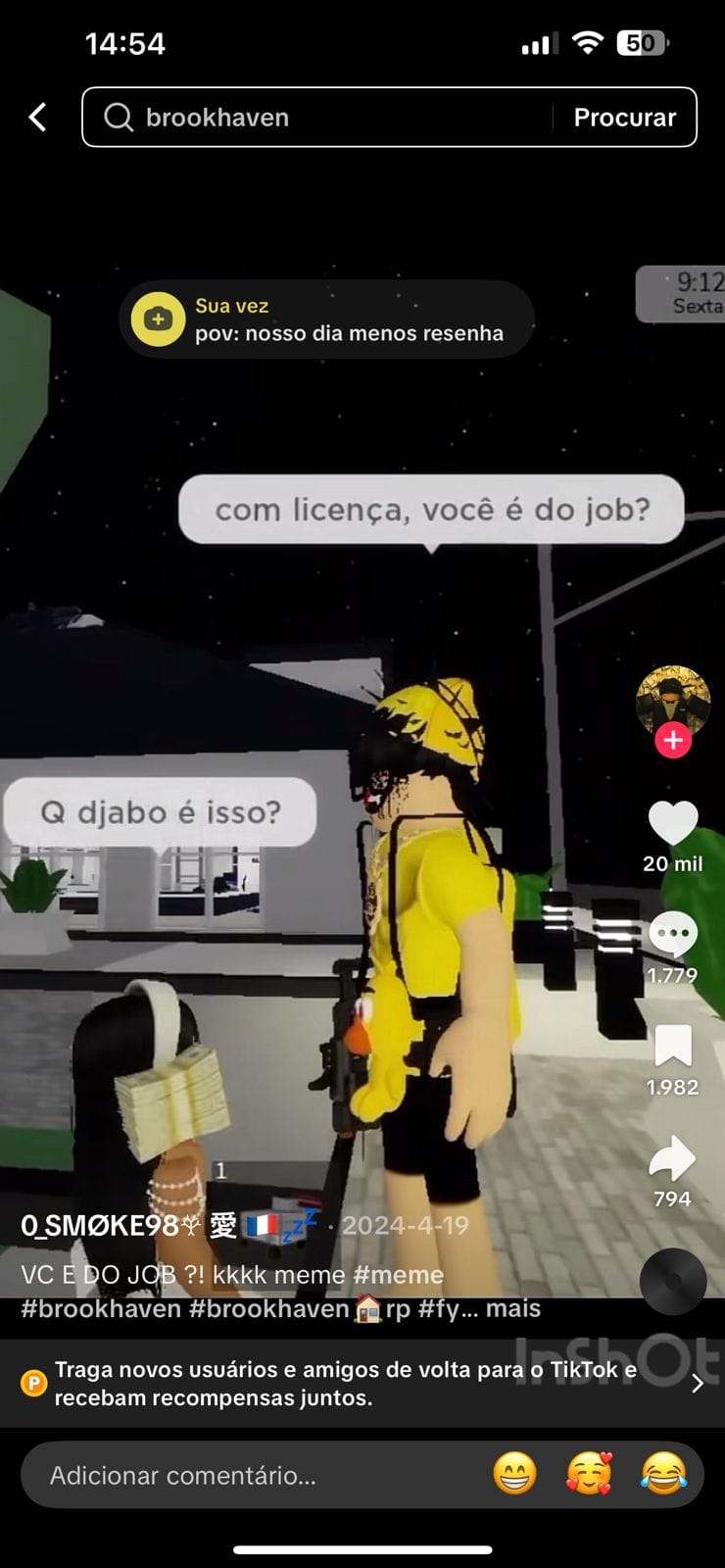Like this video with the heart
This screenshot has width=725, height=1568.
pyautogui.click(x=673, y=822)
